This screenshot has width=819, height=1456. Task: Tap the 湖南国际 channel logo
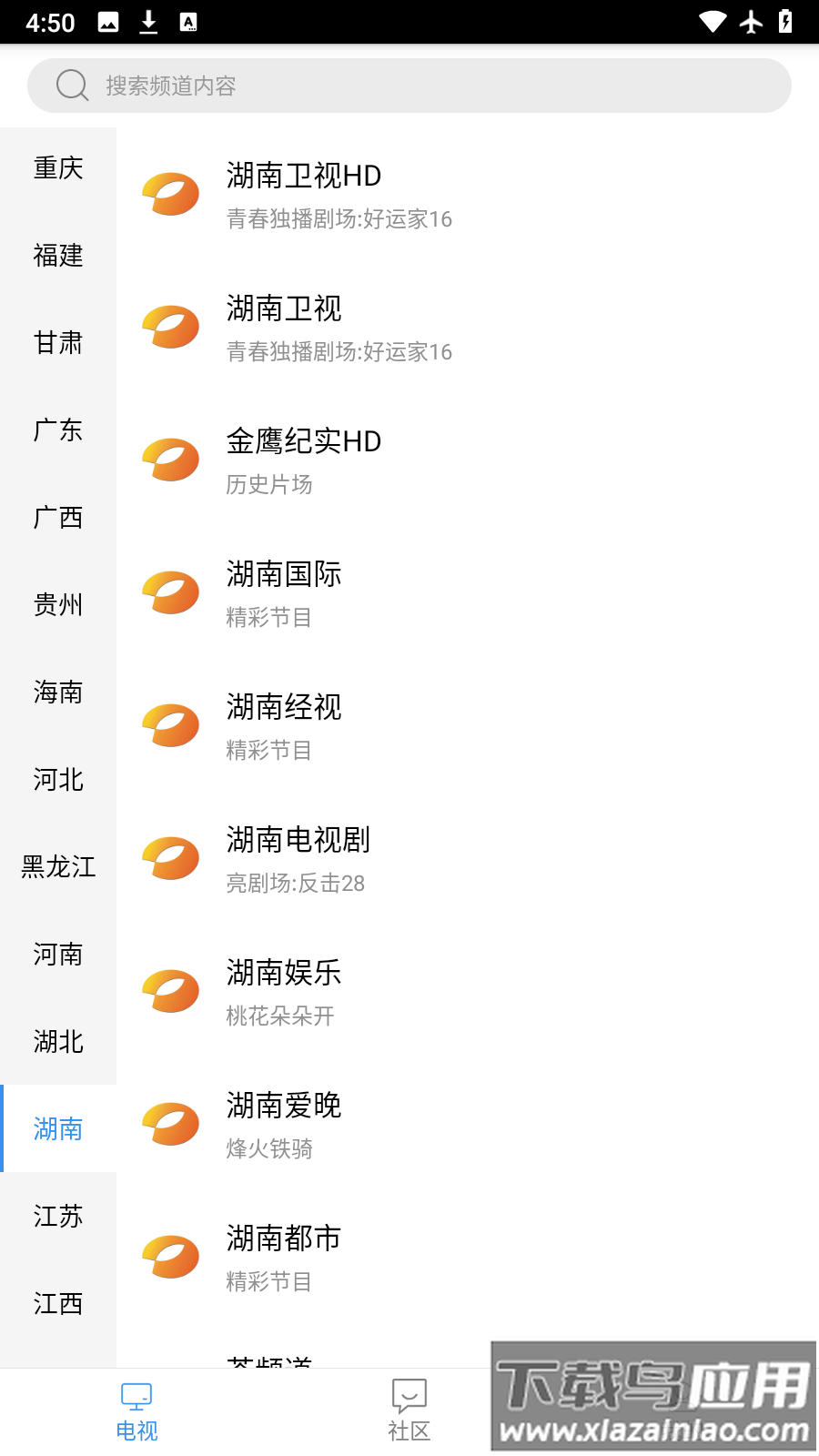click(170, 591)
